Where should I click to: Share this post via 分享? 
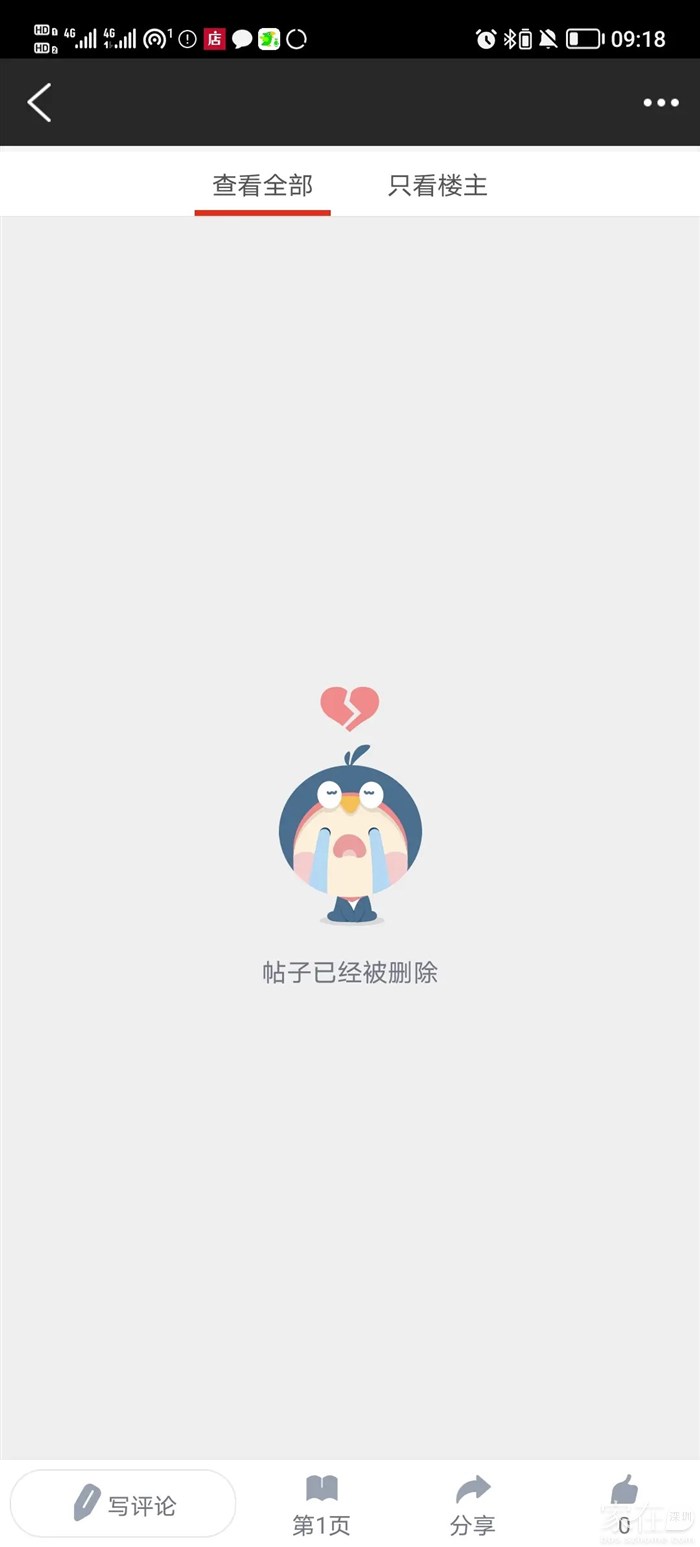point(472,1505)
